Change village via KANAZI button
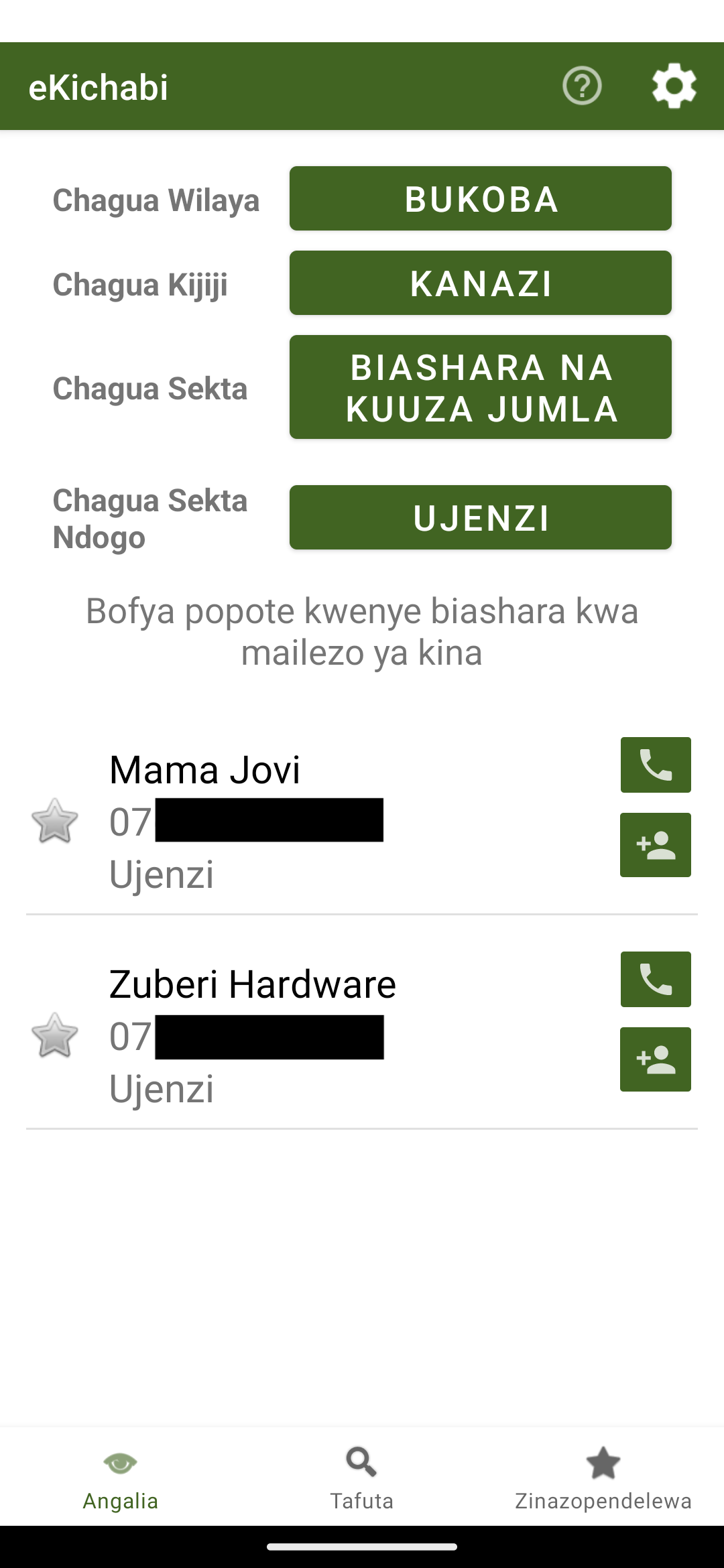Image resolution: width=724 pixels, height=1568 pixels. tap(480, 283)
